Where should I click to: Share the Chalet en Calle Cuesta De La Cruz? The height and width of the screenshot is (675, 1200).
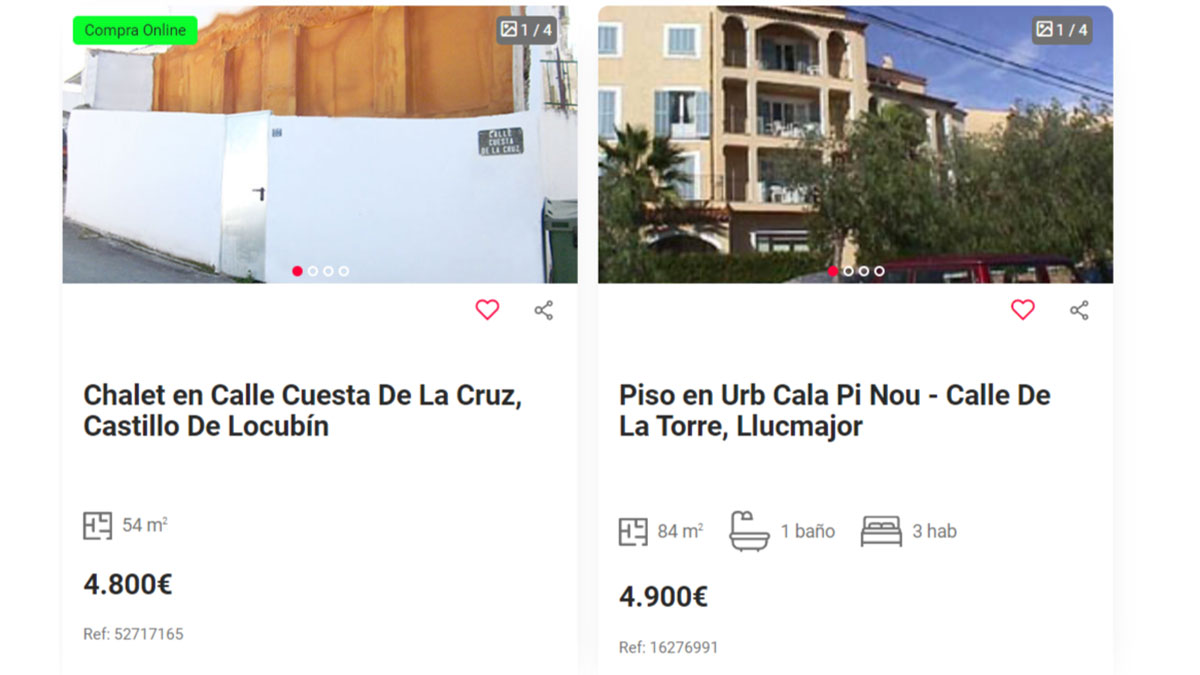[543, 310]
